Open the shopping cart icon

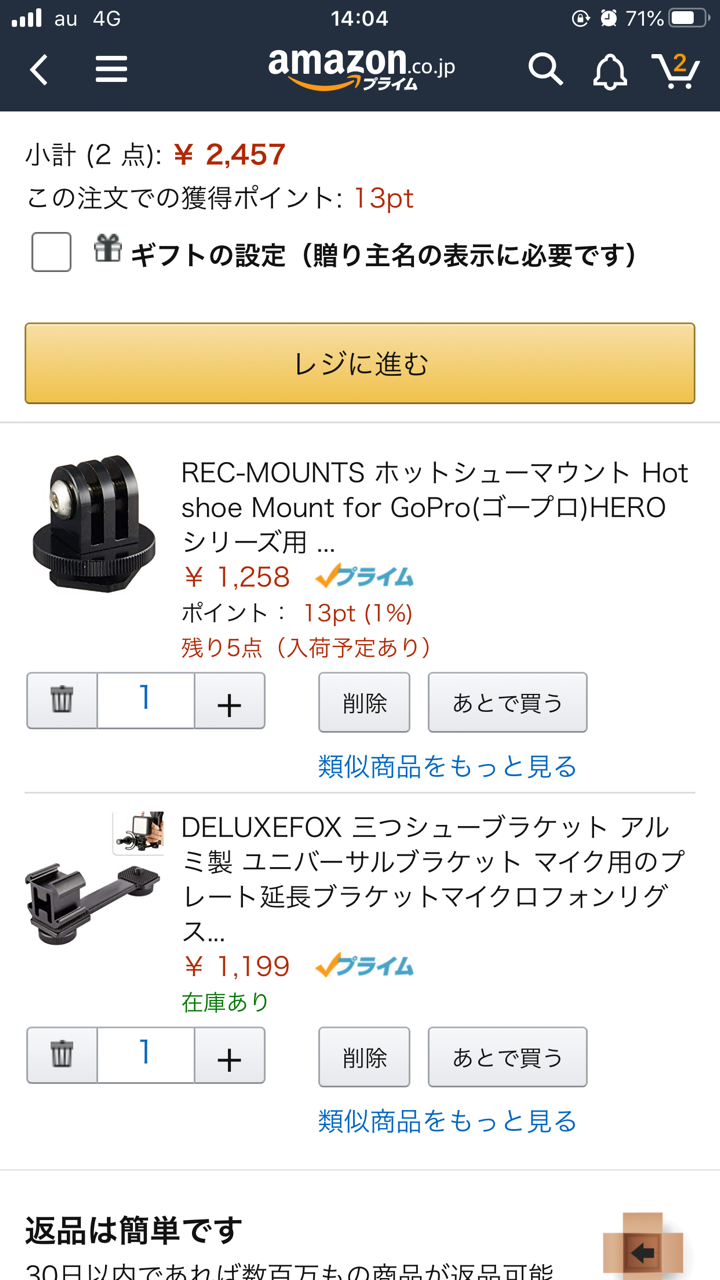tap(675, 69)
